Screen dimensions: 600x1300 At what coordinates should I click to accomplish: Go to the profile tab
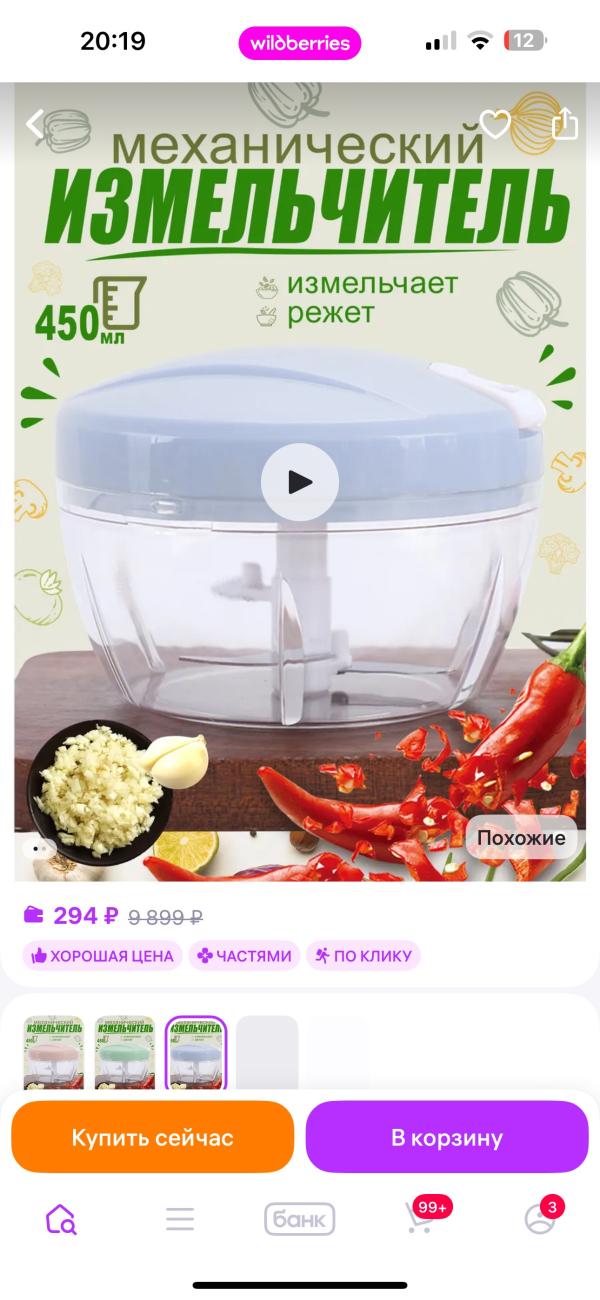[x=540, y=1219]
